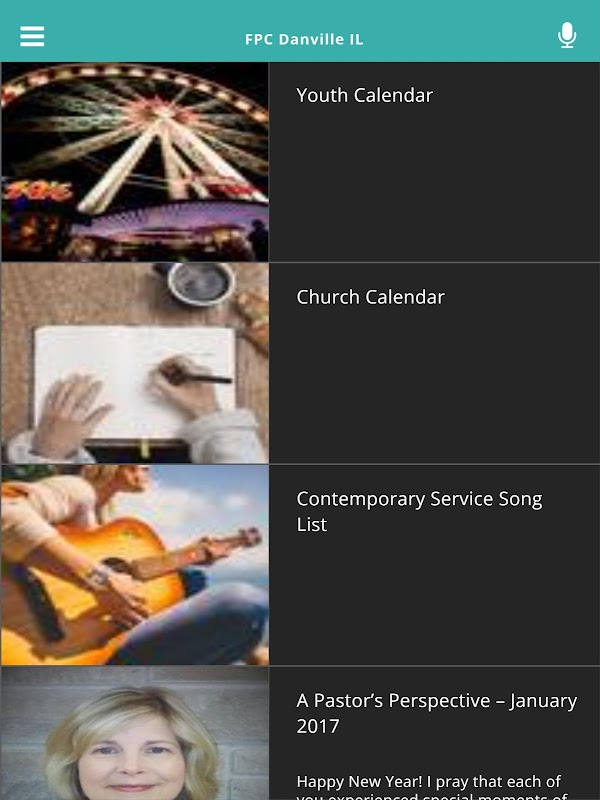Open the Church Calendar entry
This screenshot has width=600, height=800.
pos(300,363)
